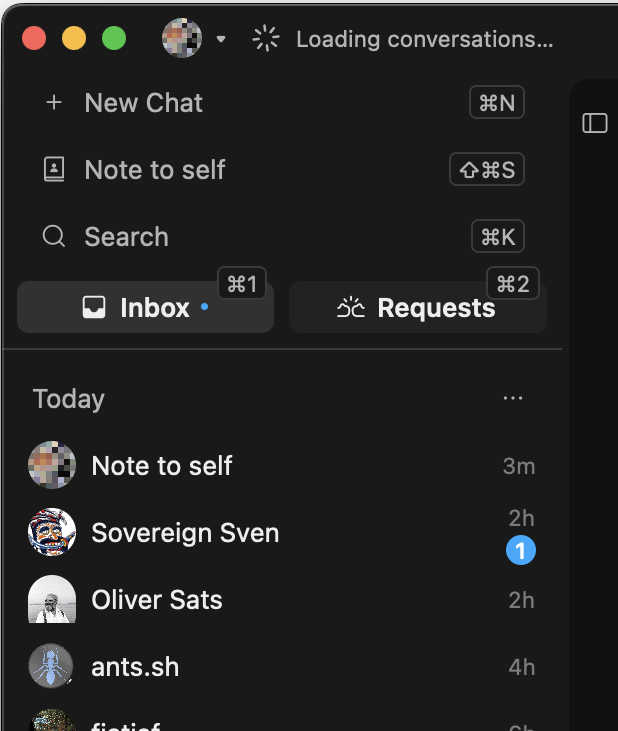Start a New Chat
Viewport: 618px width, 731px height.
(283, 103)
